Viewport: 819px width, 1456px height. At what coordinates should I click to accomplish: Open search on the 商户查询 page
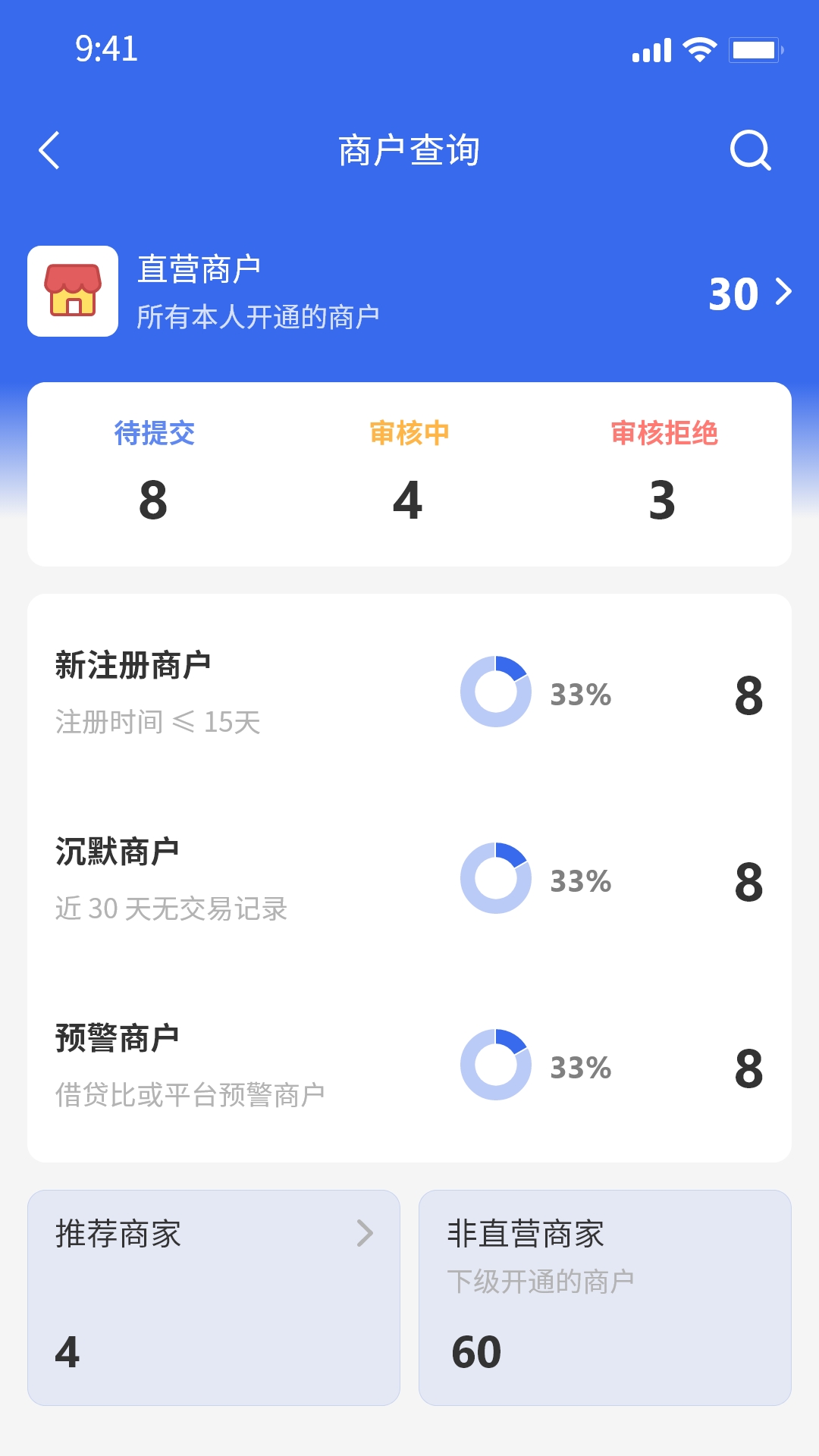click(x=749, y=149)
